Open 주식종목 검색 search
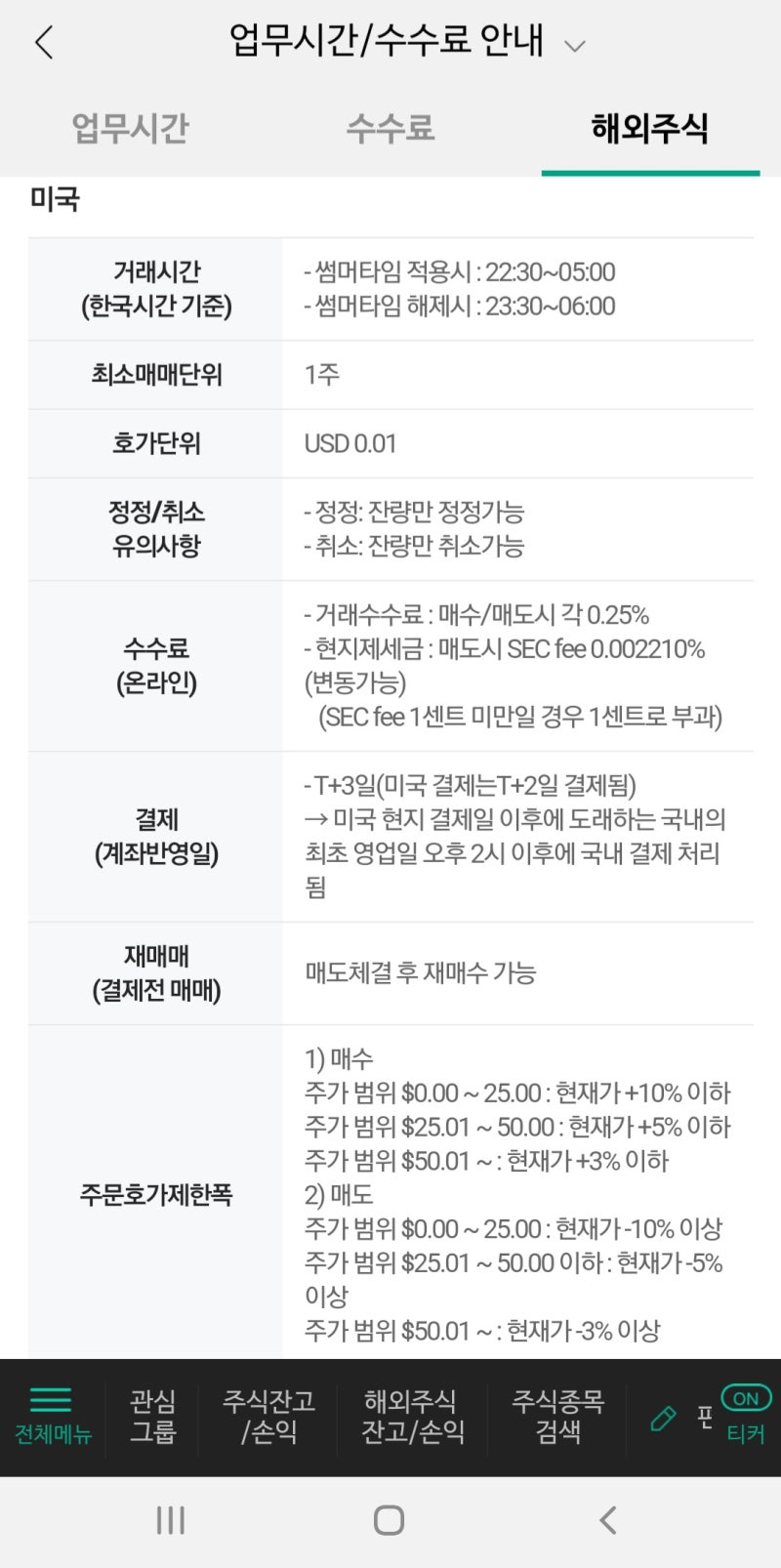 pos(555,1418)
